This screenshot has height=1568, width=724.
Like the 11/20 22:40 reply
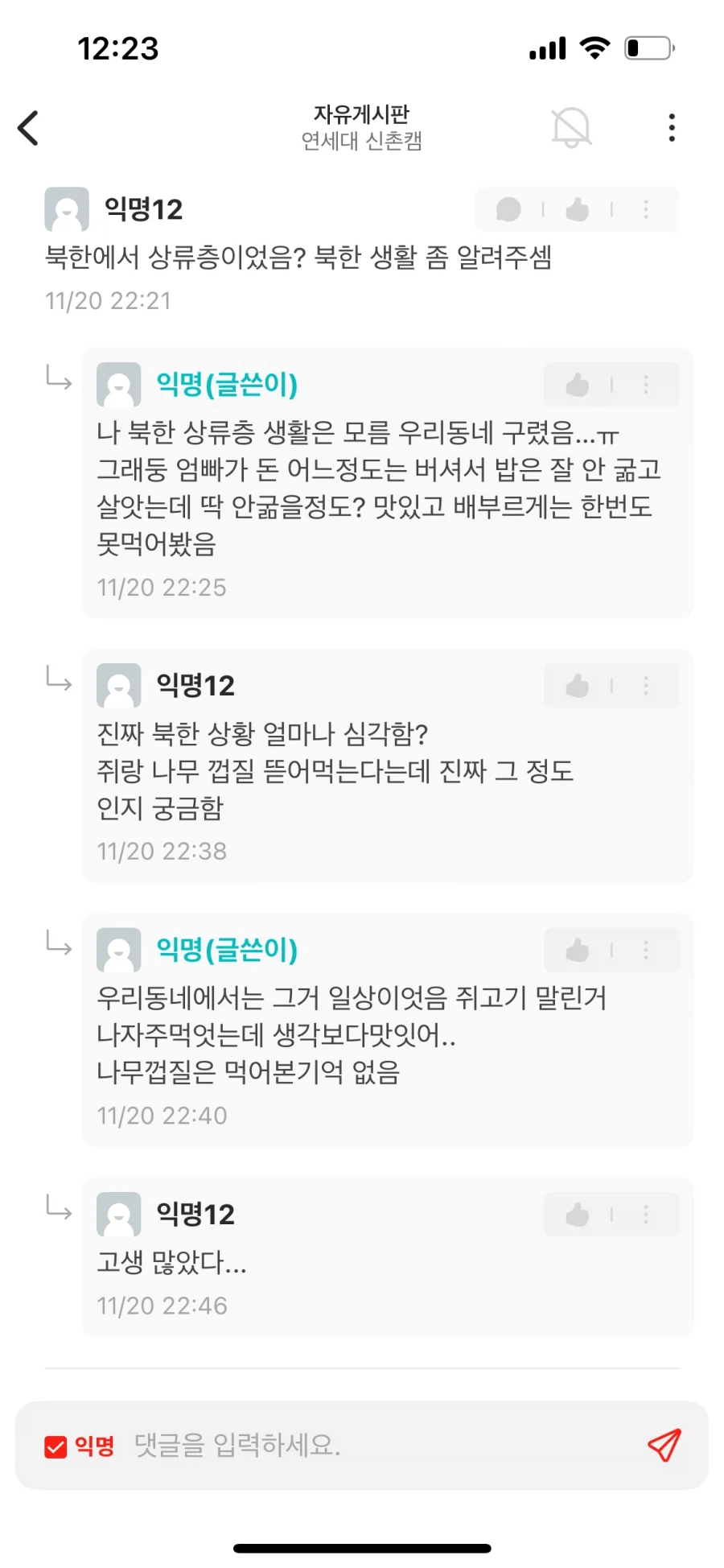coord(576,949)
